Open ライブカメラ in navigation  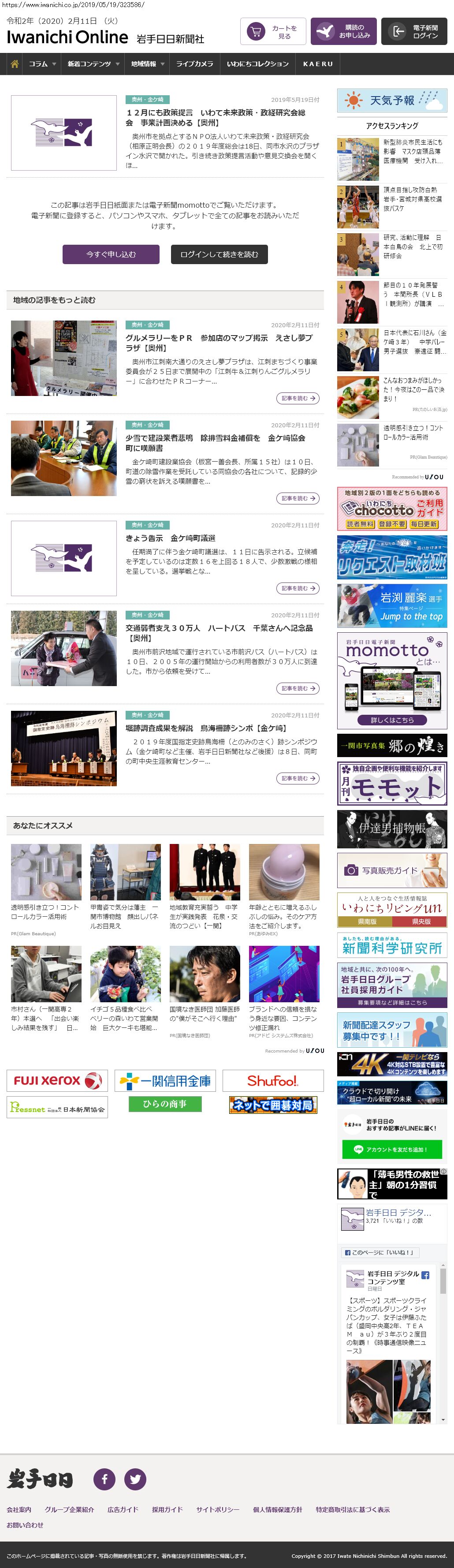[x=194, y=64]
